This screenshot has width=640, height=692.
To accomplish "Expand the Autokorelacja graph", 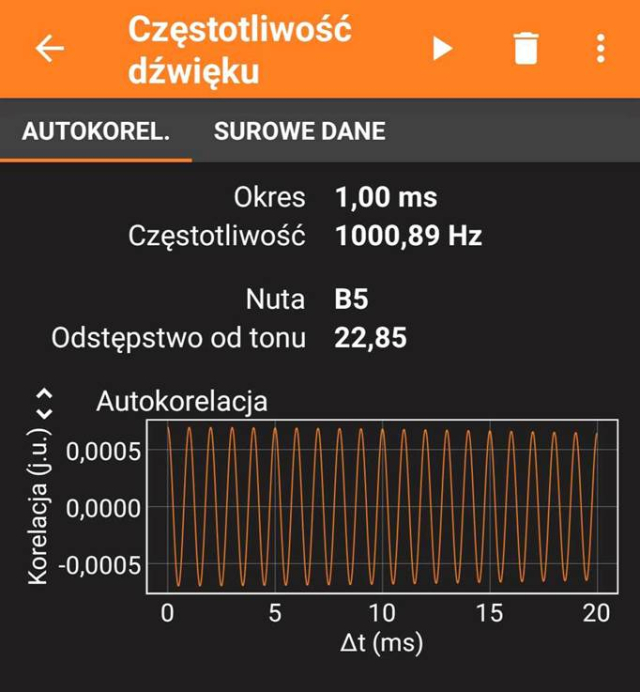I will [x=43, y=402].
